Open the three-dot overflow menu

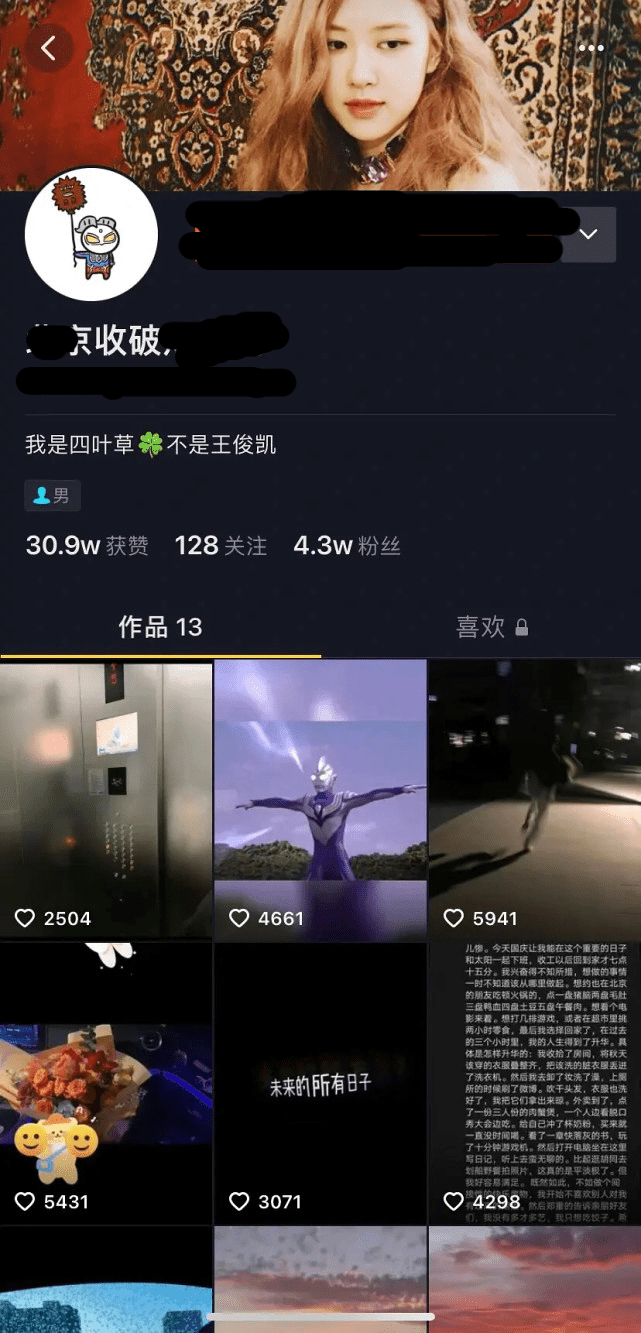pos(591,48)
